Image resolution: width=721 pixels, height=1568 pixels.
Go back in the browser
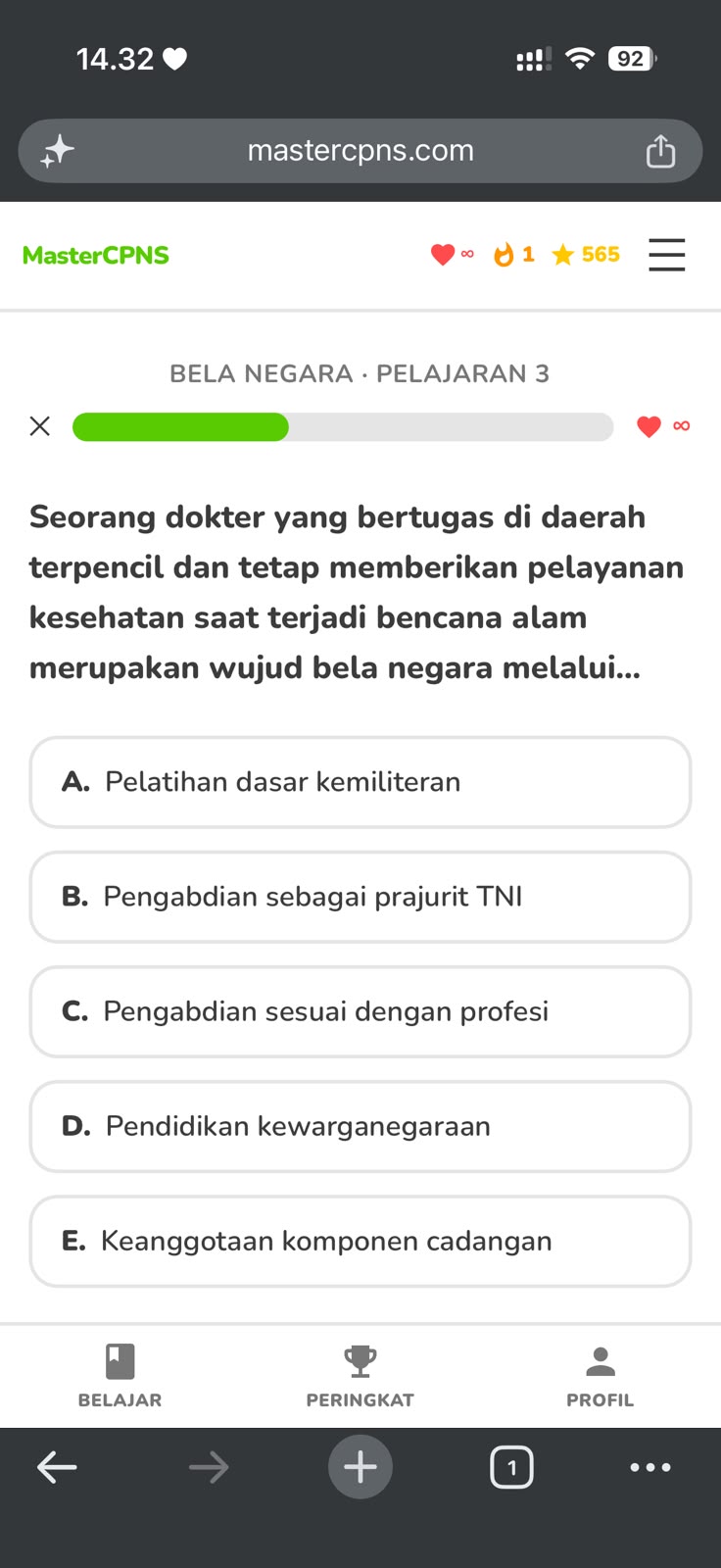(57, 1467)
